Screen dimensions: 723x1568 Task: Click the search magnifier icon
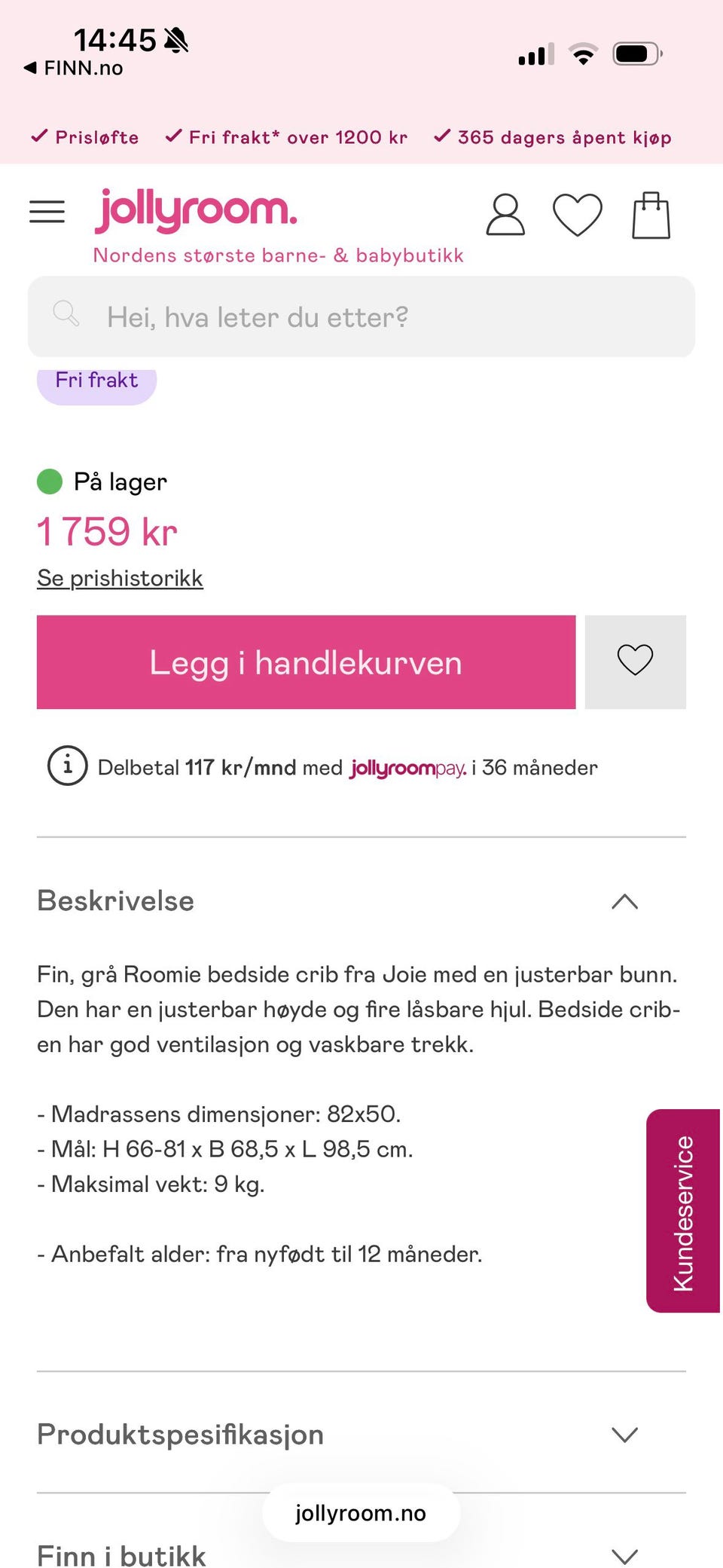(x=67, y=314)
